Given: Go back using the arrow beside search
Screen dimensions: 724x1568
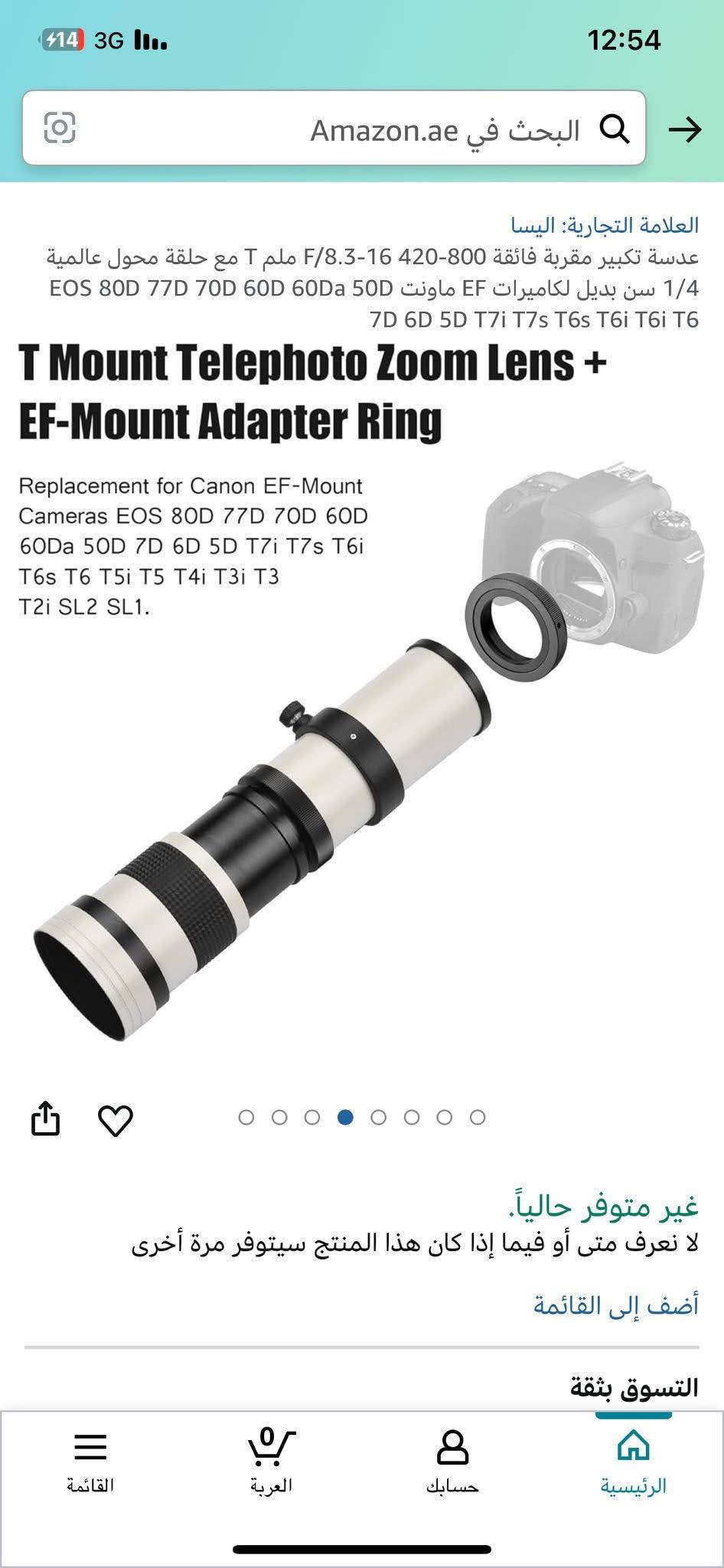Looking at the screenshot, I should (x=684, y=129).
